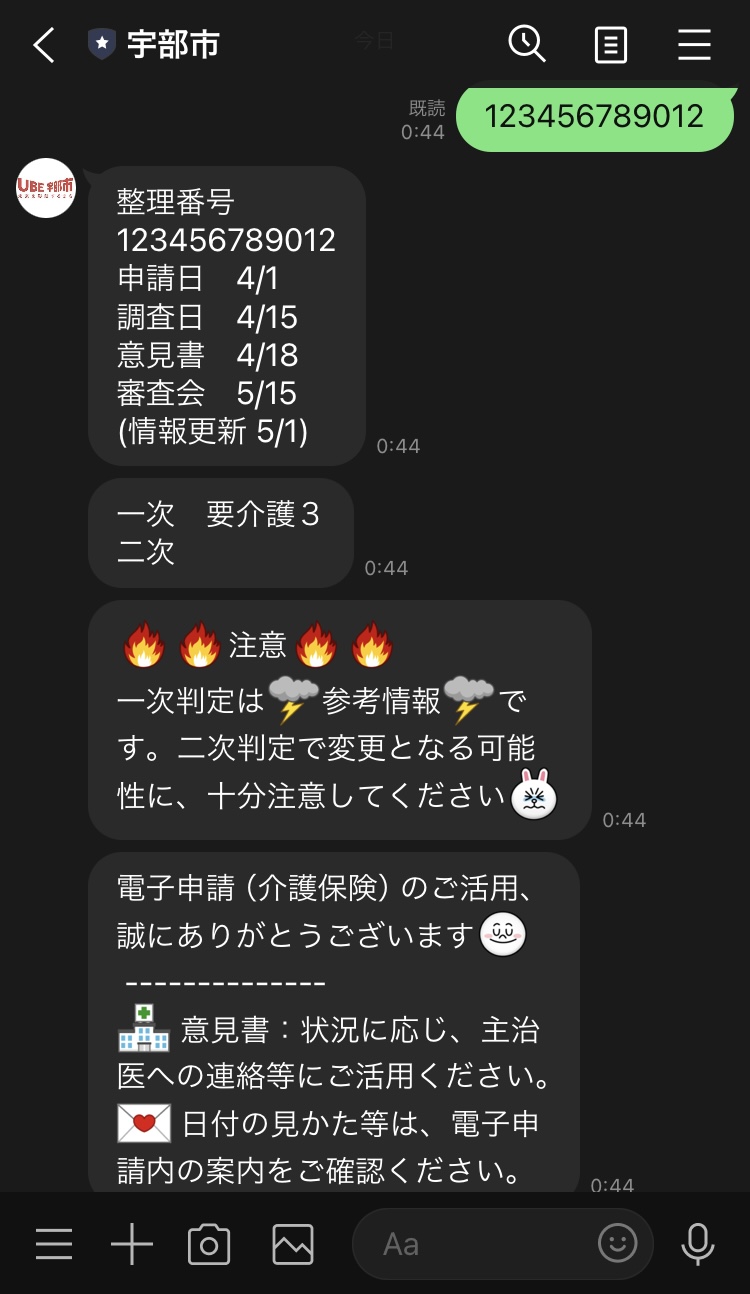
Task: Tap the Aa message input field
Action: click(450, 1243)
